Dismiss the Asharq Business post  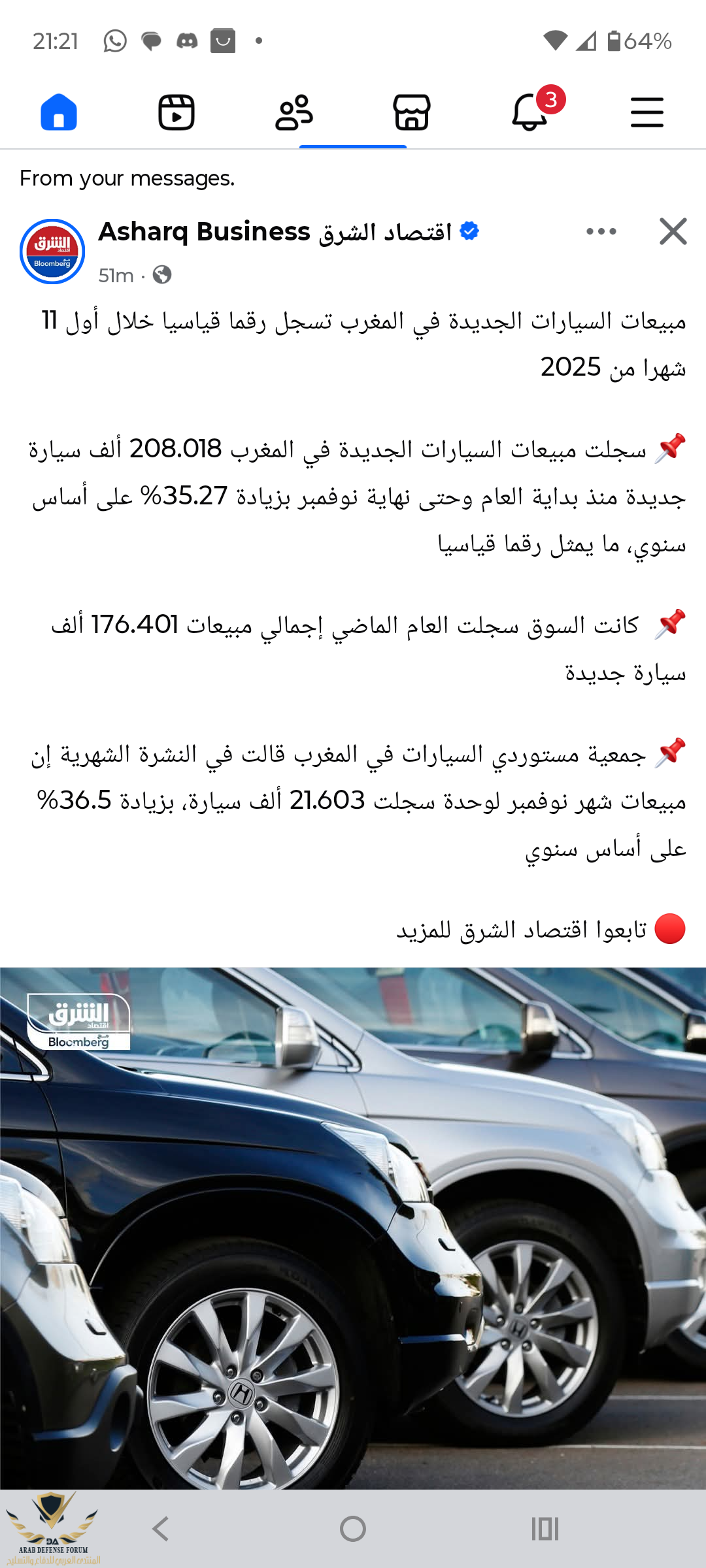coord(673,231)
